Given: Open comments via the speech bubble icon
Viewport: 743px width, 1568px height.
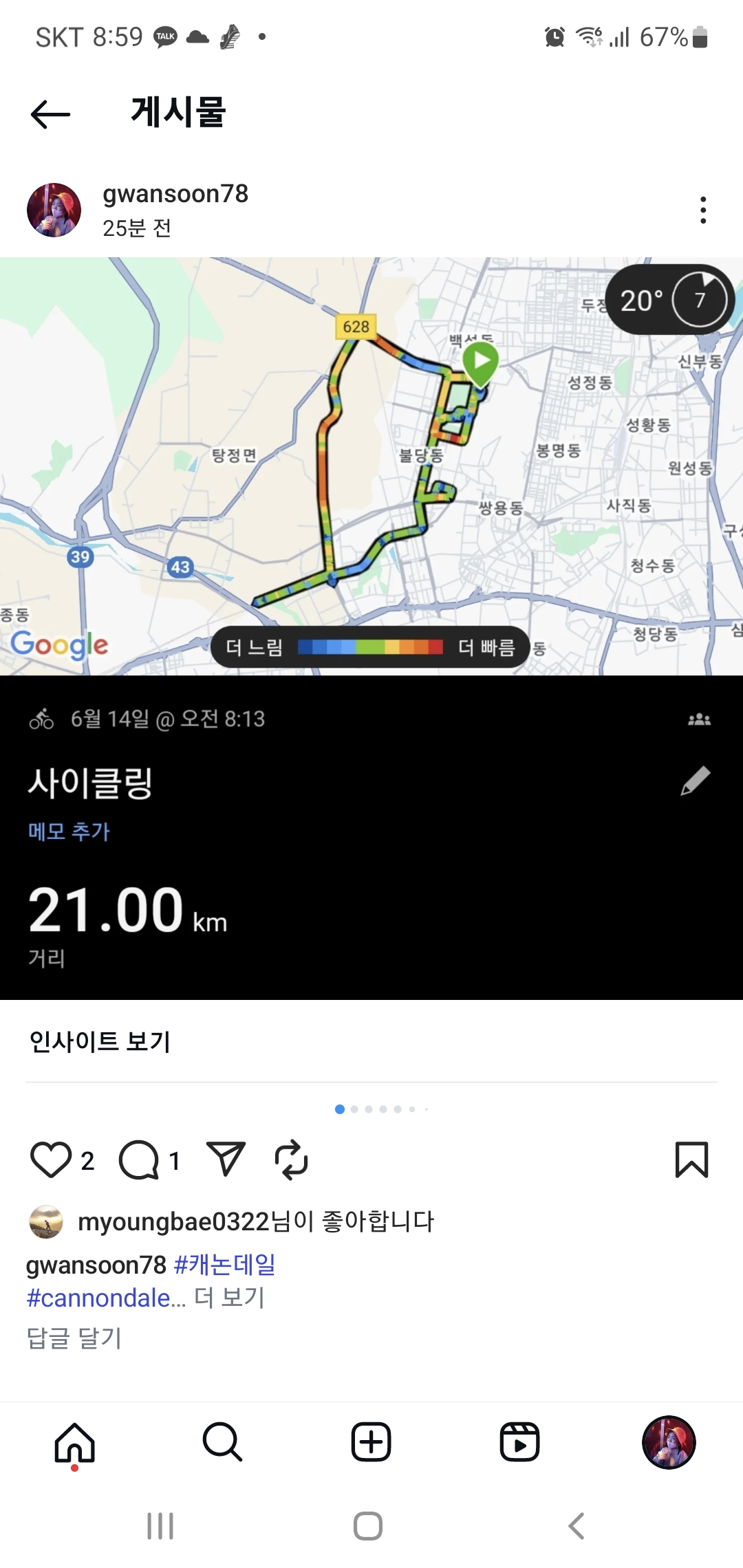Looking at the screenshot, I should (139, 1160).
